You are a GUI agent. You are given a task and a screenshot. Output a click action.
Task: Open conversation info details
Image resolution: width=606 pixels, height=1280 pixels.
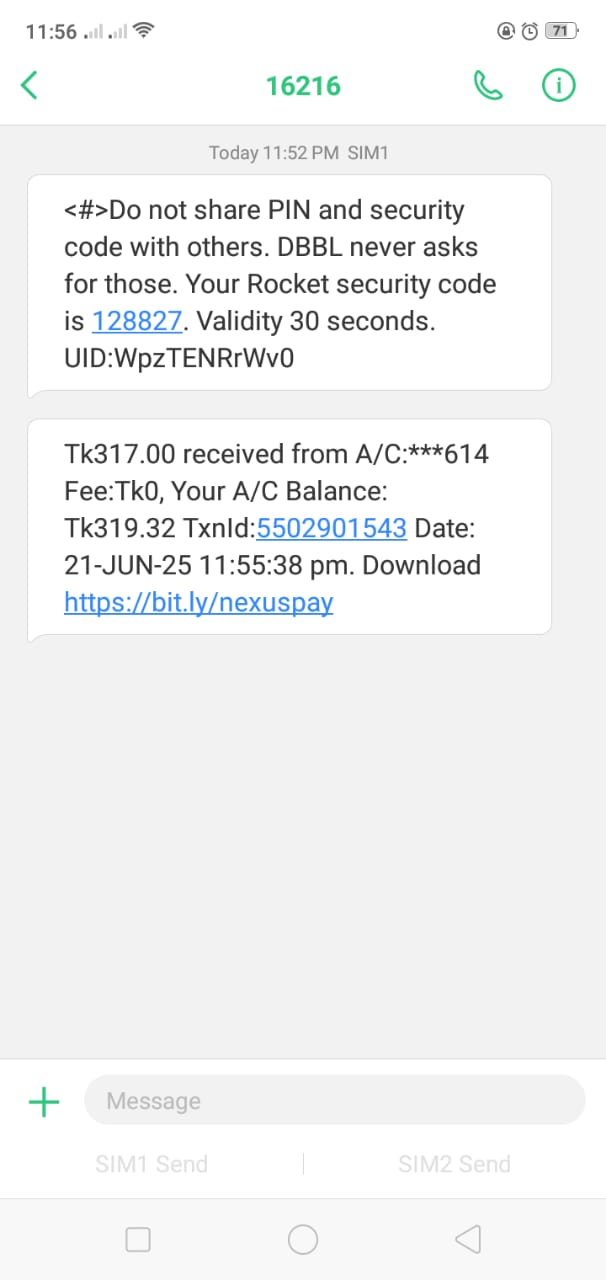(559, 86)
